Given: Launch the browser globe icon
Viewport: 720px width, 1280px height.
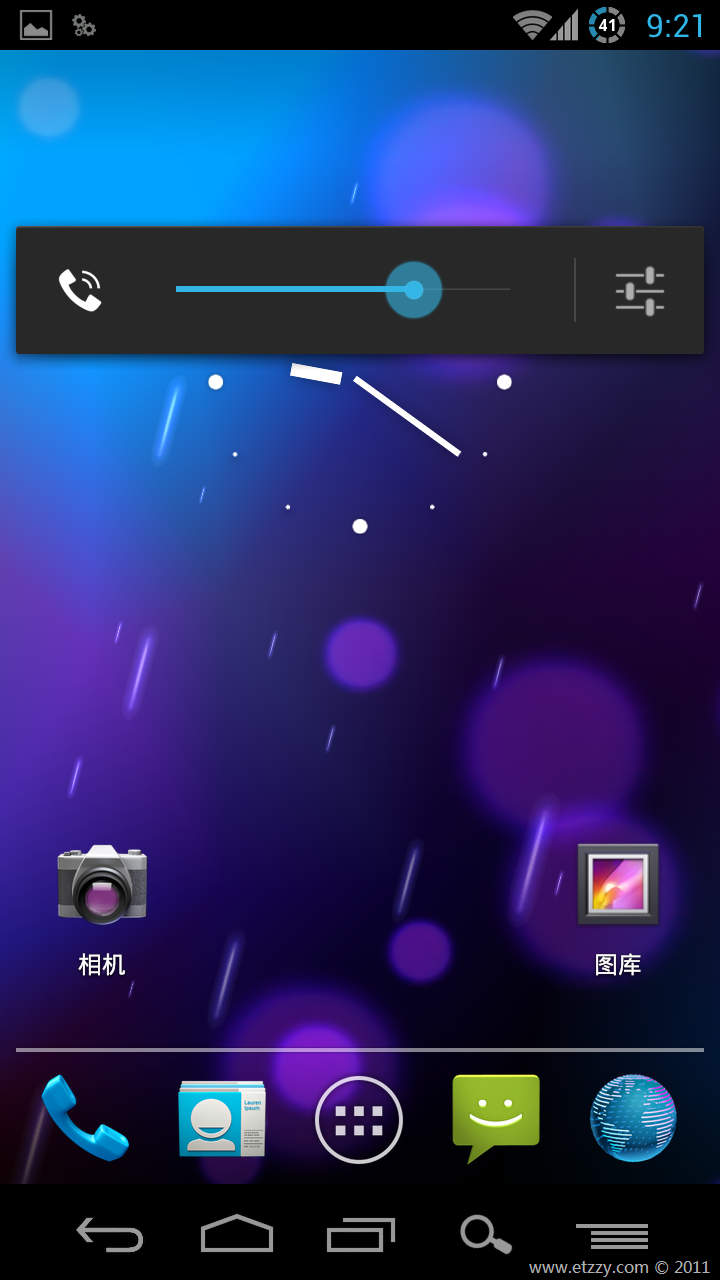Looking at the screenshot, I should coord(633,1119).
